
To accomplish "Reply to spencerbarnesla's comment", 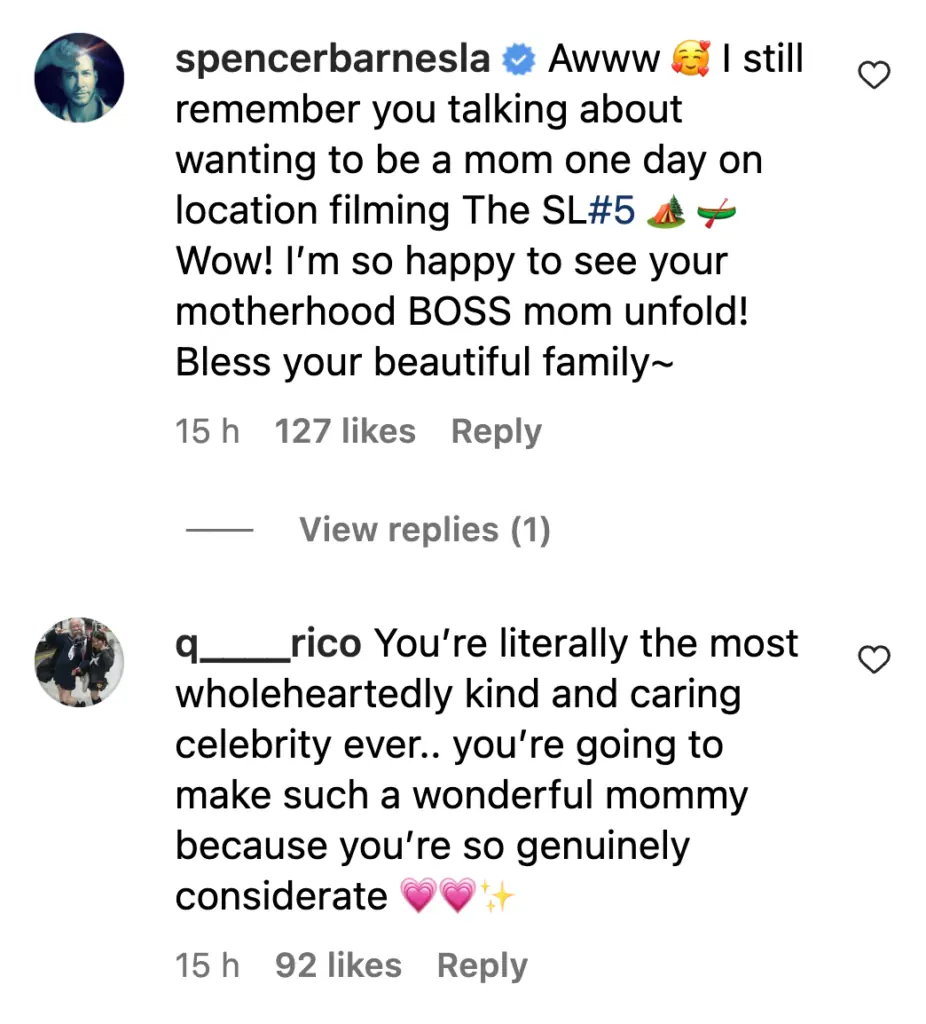I will [496, 432].
